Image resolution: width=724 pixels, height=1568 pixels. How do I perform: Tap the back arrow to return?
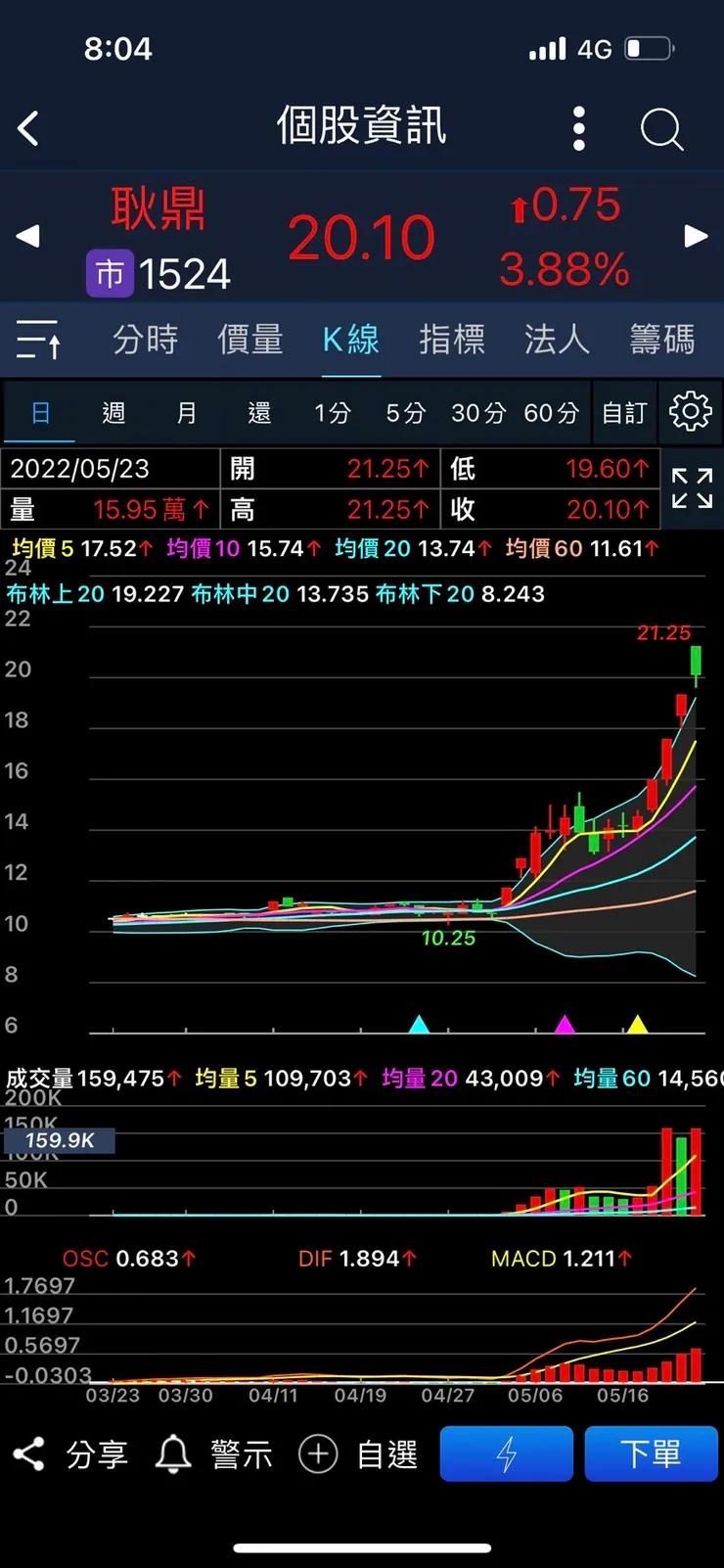pyautogui.click(x=27, y=128)
